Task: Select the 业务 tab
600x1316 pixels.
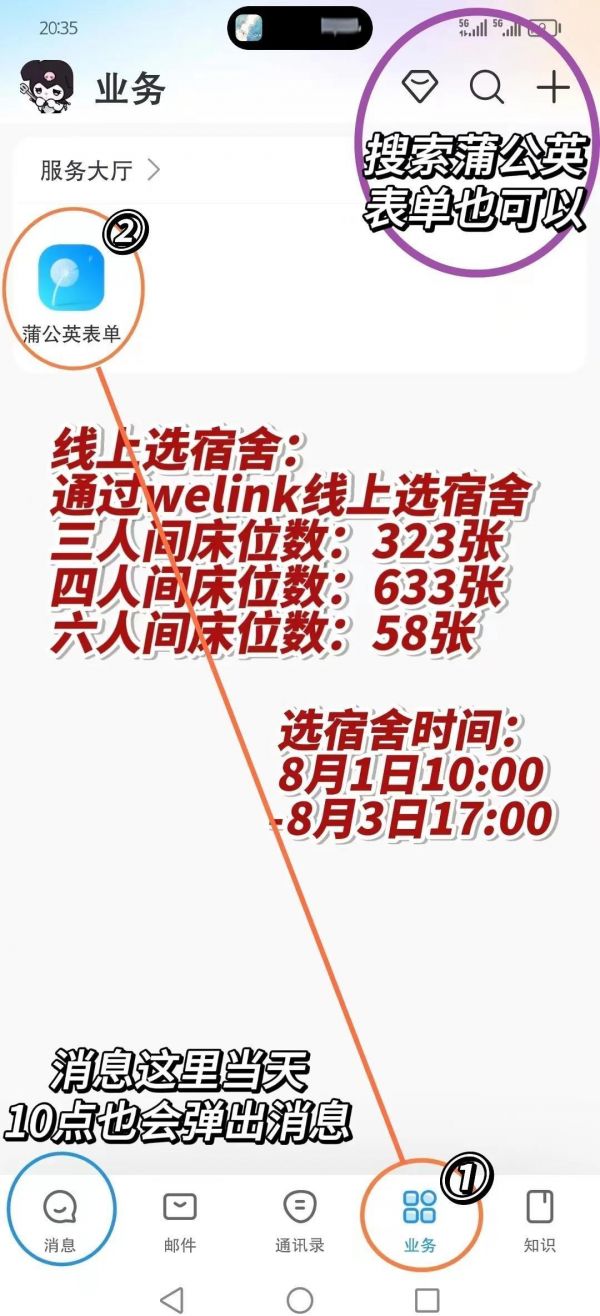Action: point(420,1222)
